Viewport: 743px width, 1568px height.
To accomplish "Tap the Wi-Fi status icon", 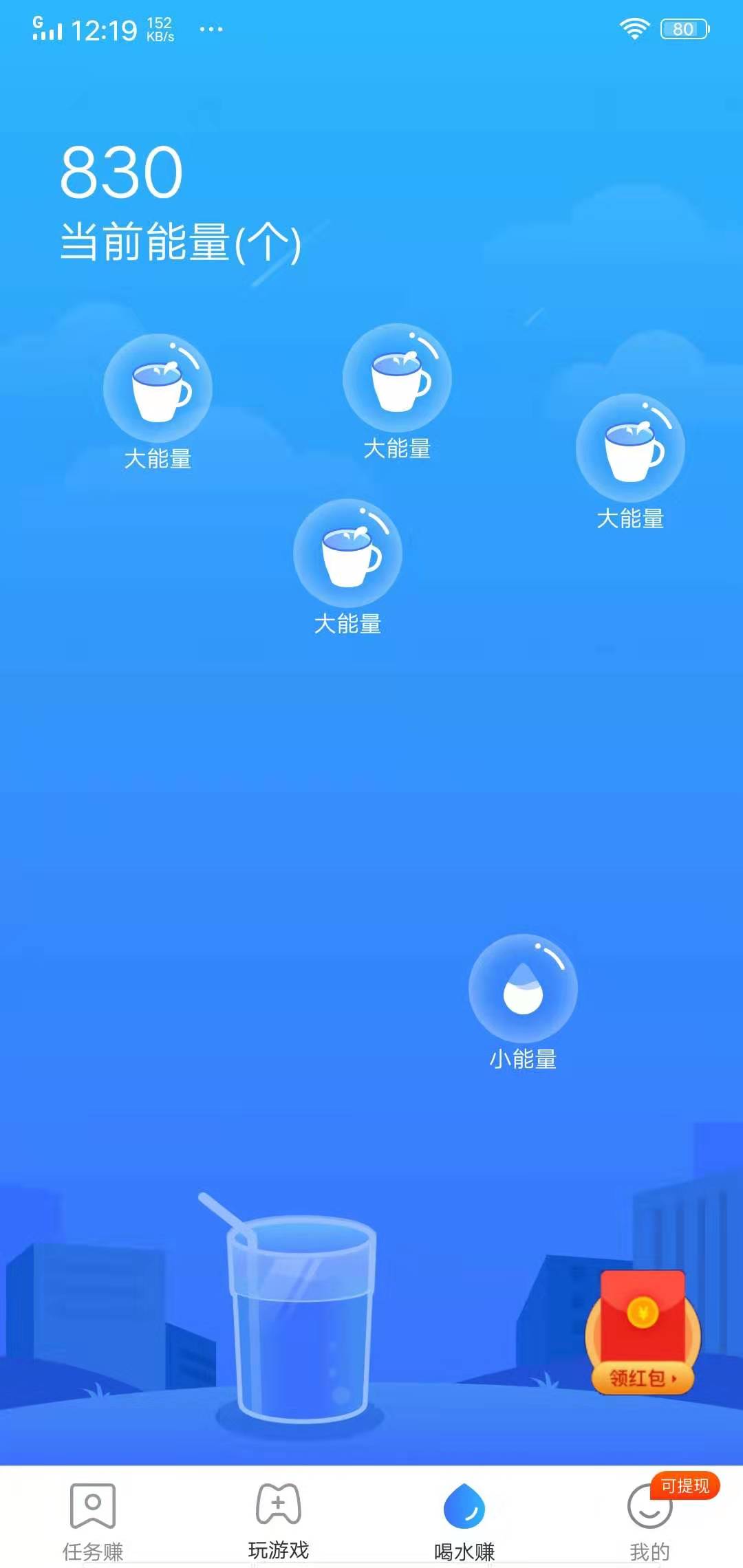I will [x=634, y=29].
